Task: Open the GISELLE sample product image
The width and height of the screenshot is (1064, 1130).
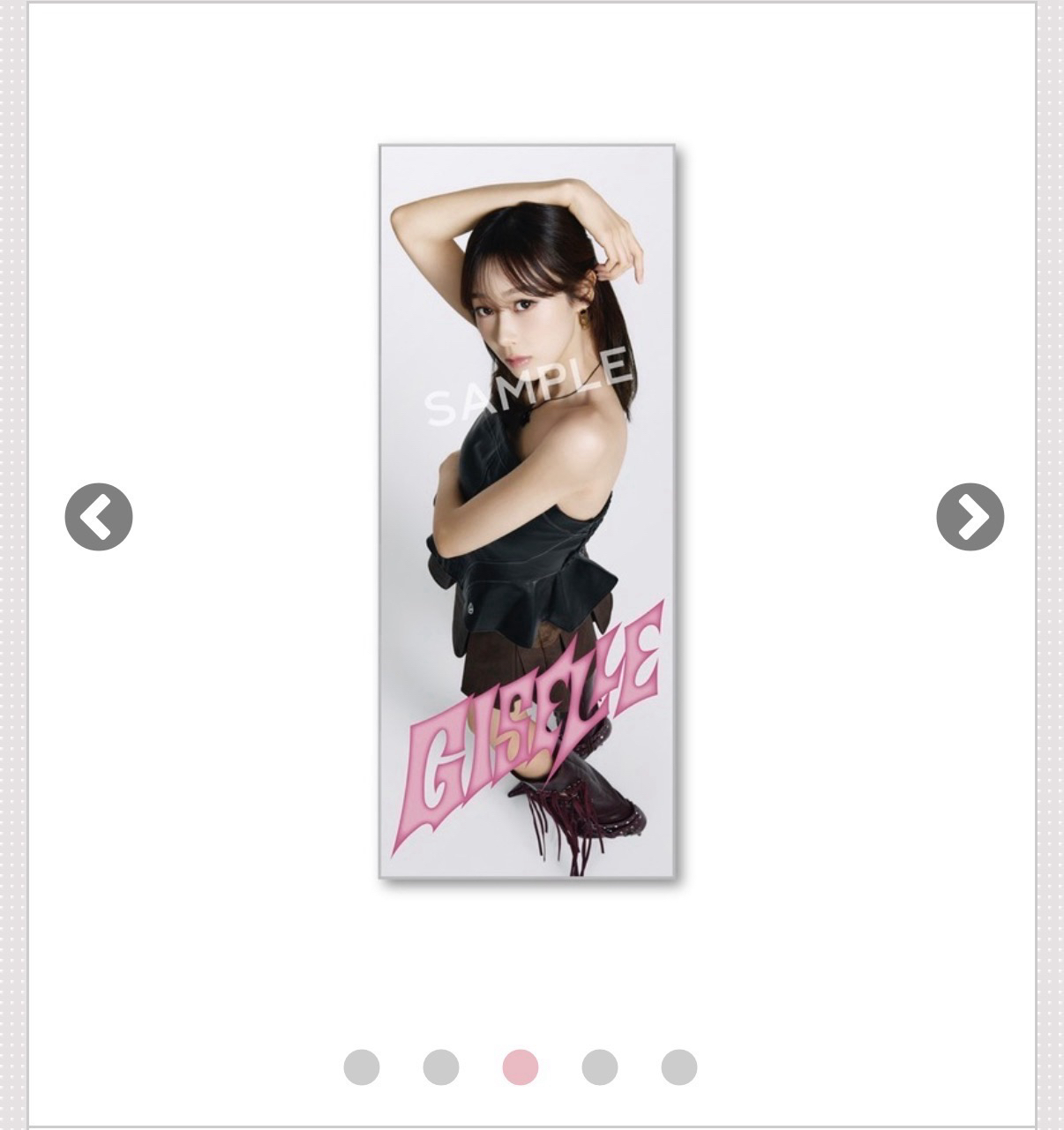Action: click(x=527, y=512)
